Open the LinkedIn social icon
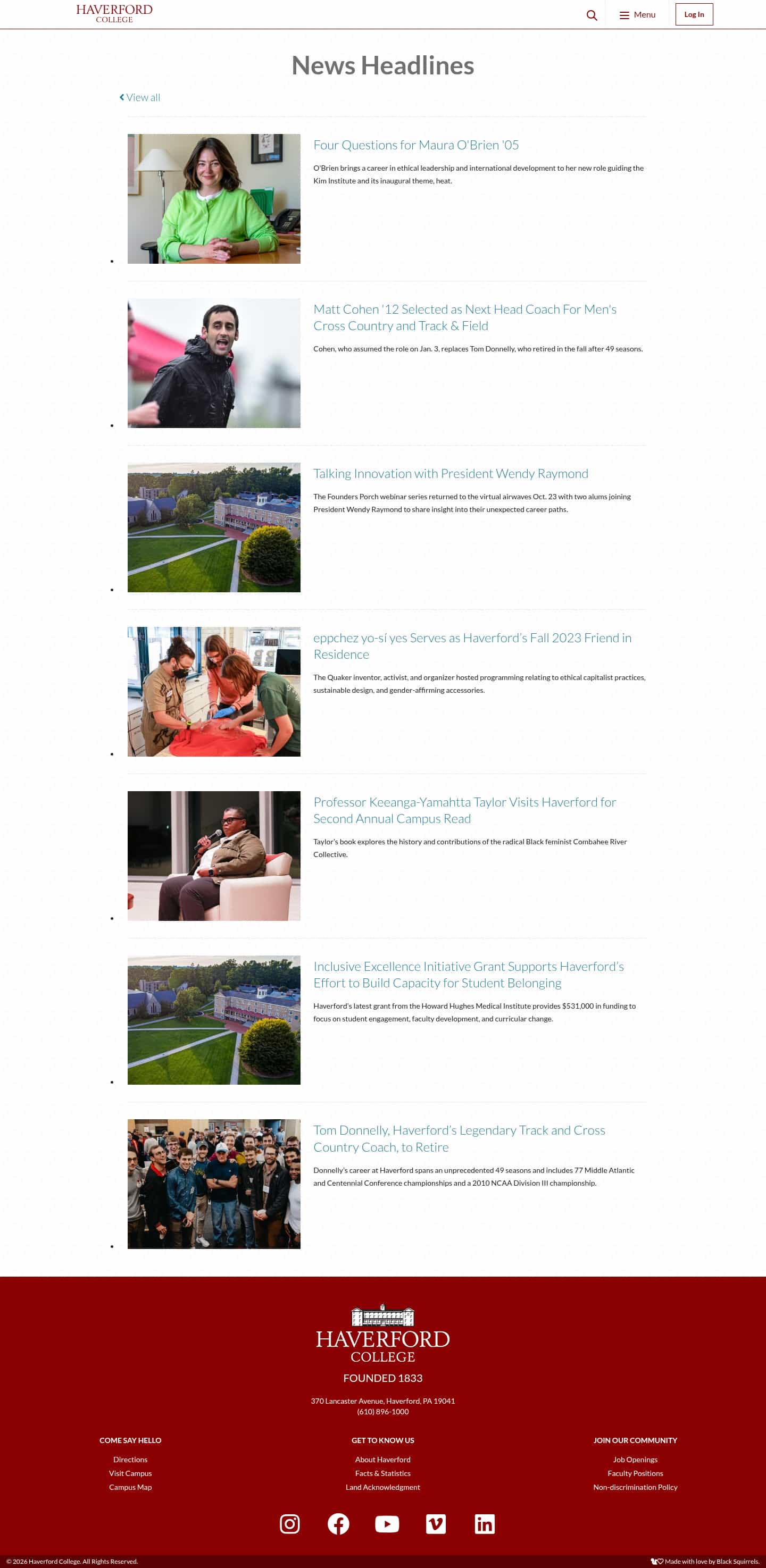Screen dimensions: 766x1568 tap(485, 1524)
